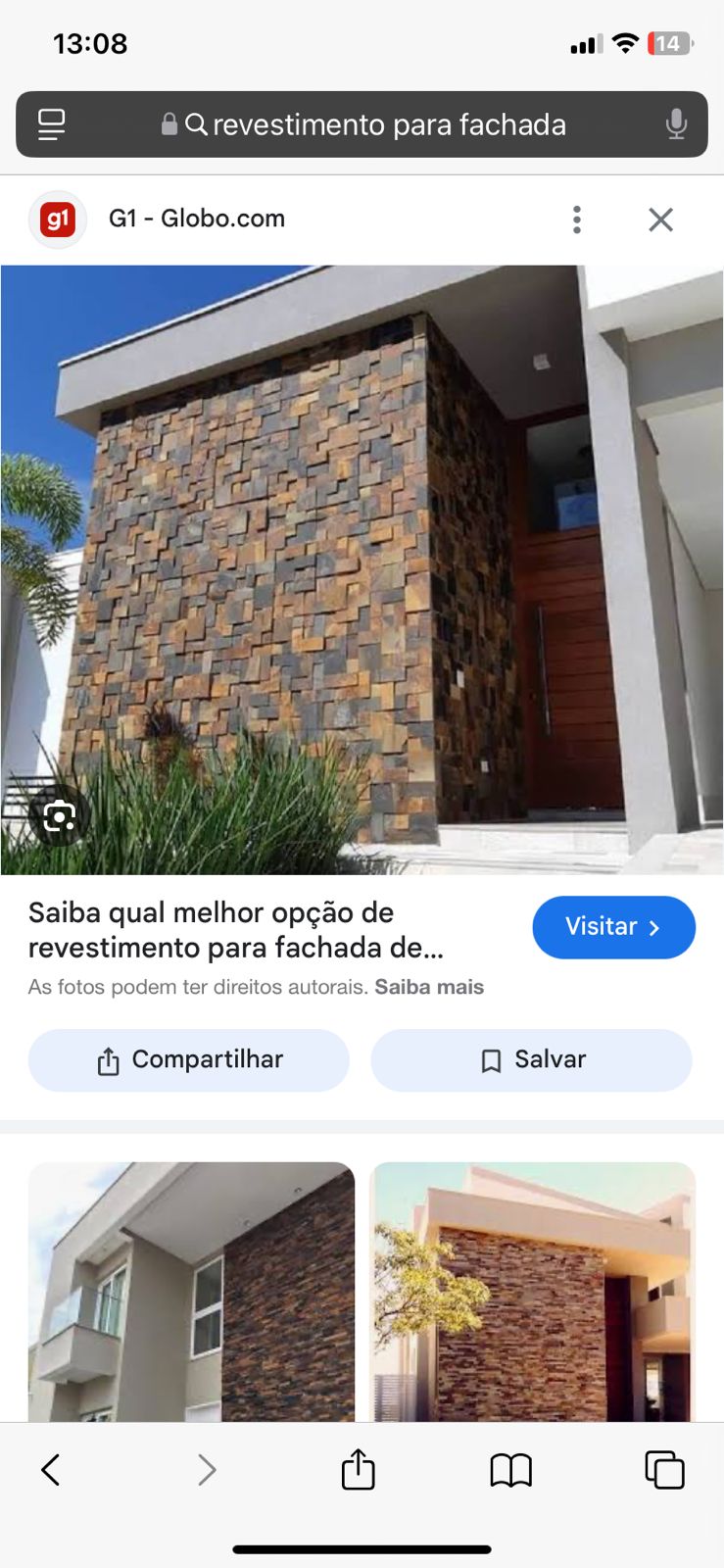Dismiss the preview with the X
The height and width of the screenshot is (1568, 724).
(x=661, y=220)
